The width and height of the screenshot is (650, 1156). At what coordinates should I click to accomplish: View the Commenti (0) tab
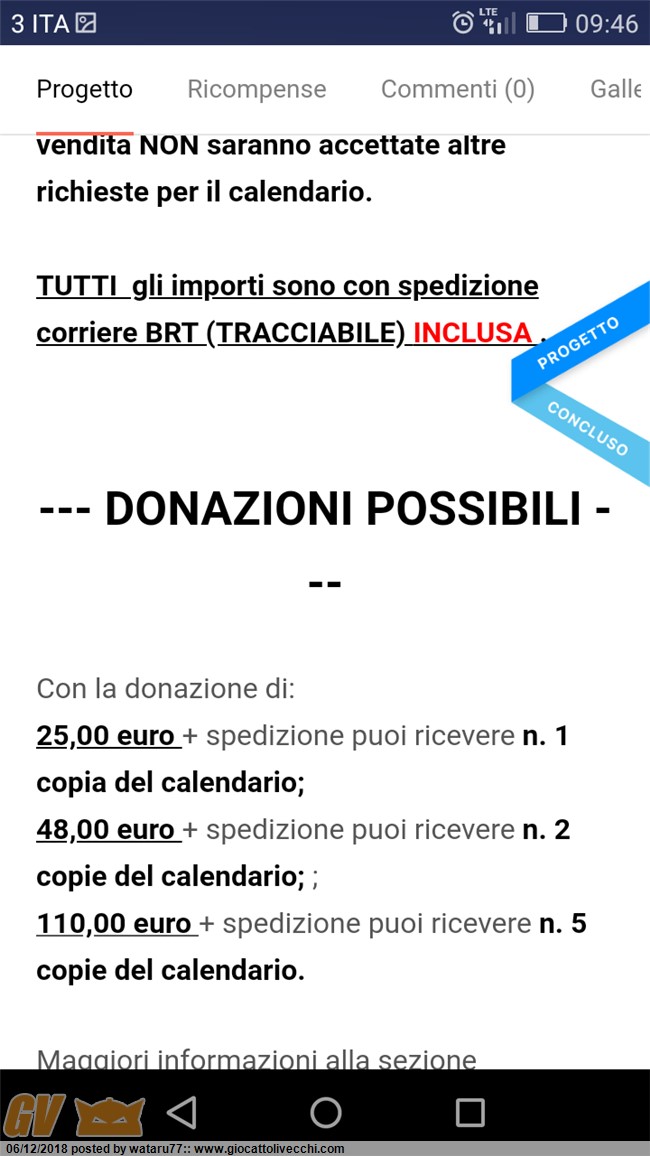point(458,89)
